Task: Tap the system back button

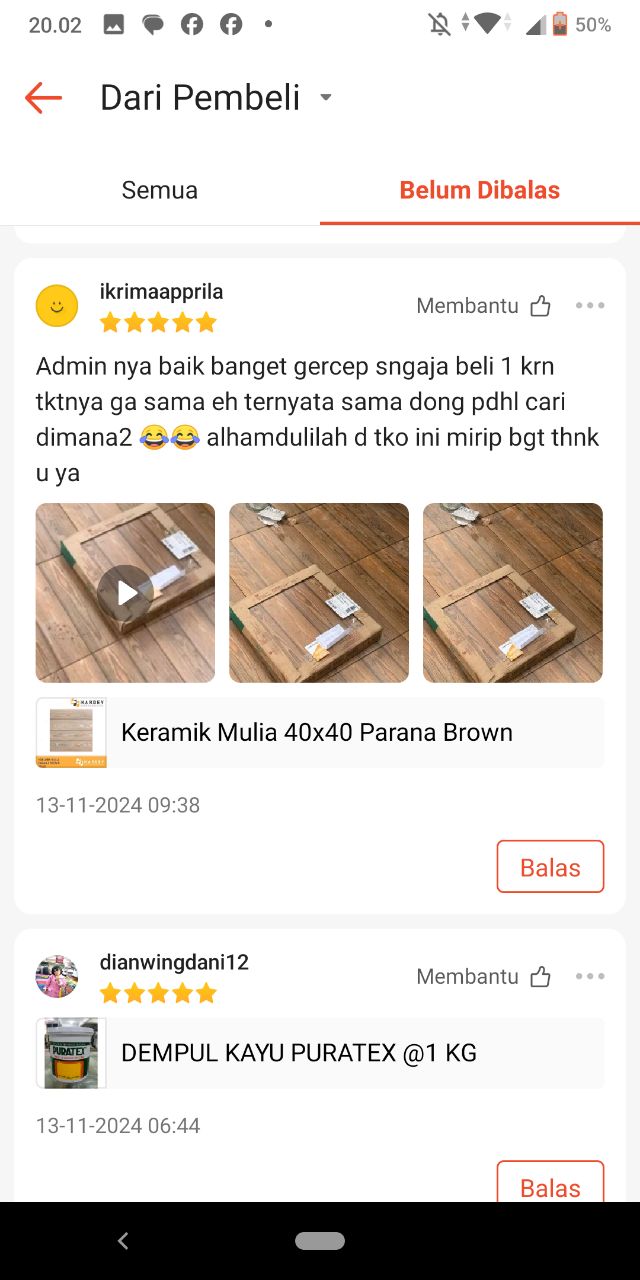Action: tap(123, 1241)
